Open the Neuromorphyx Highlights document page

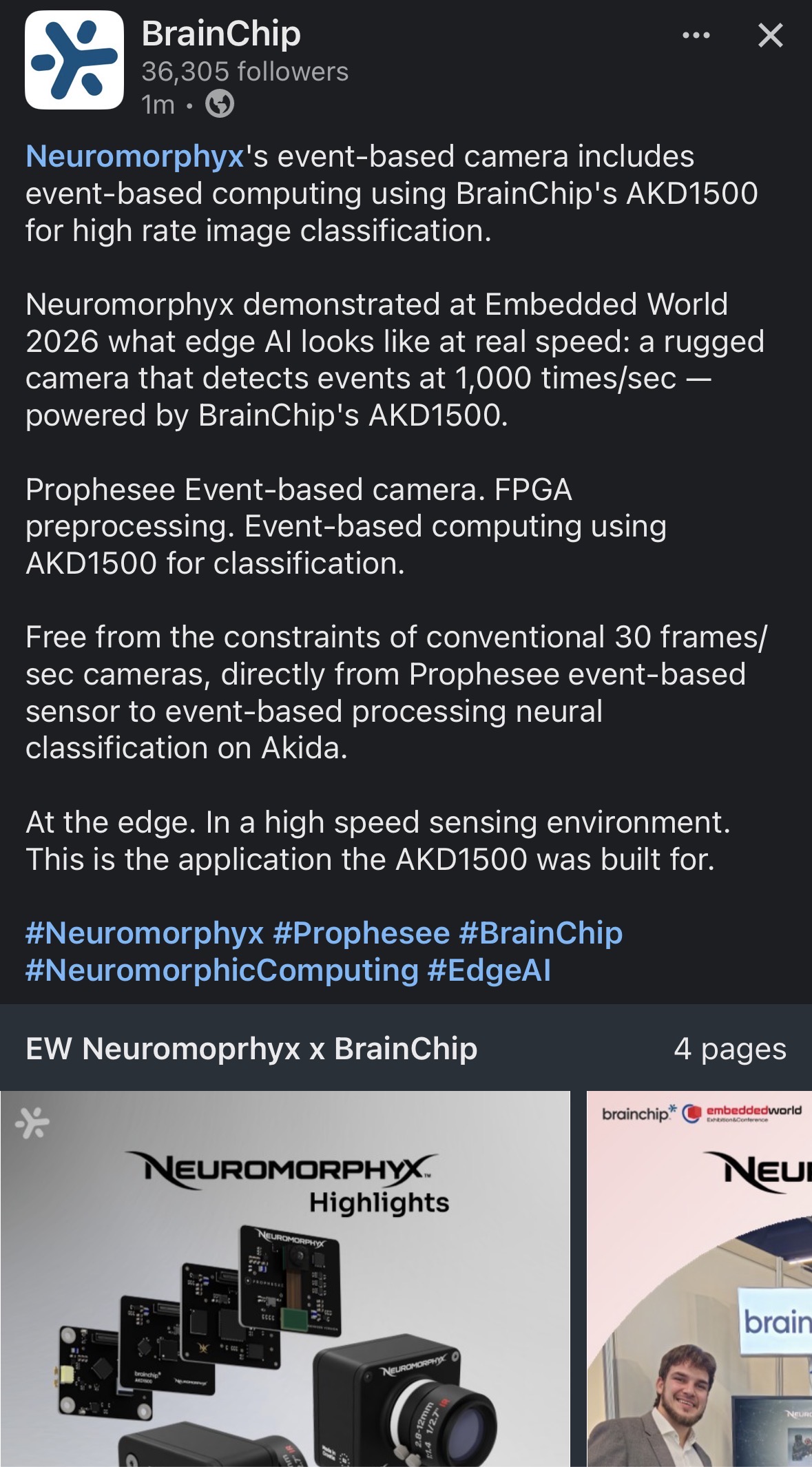pyautogui.click(x=285, y=1278)
